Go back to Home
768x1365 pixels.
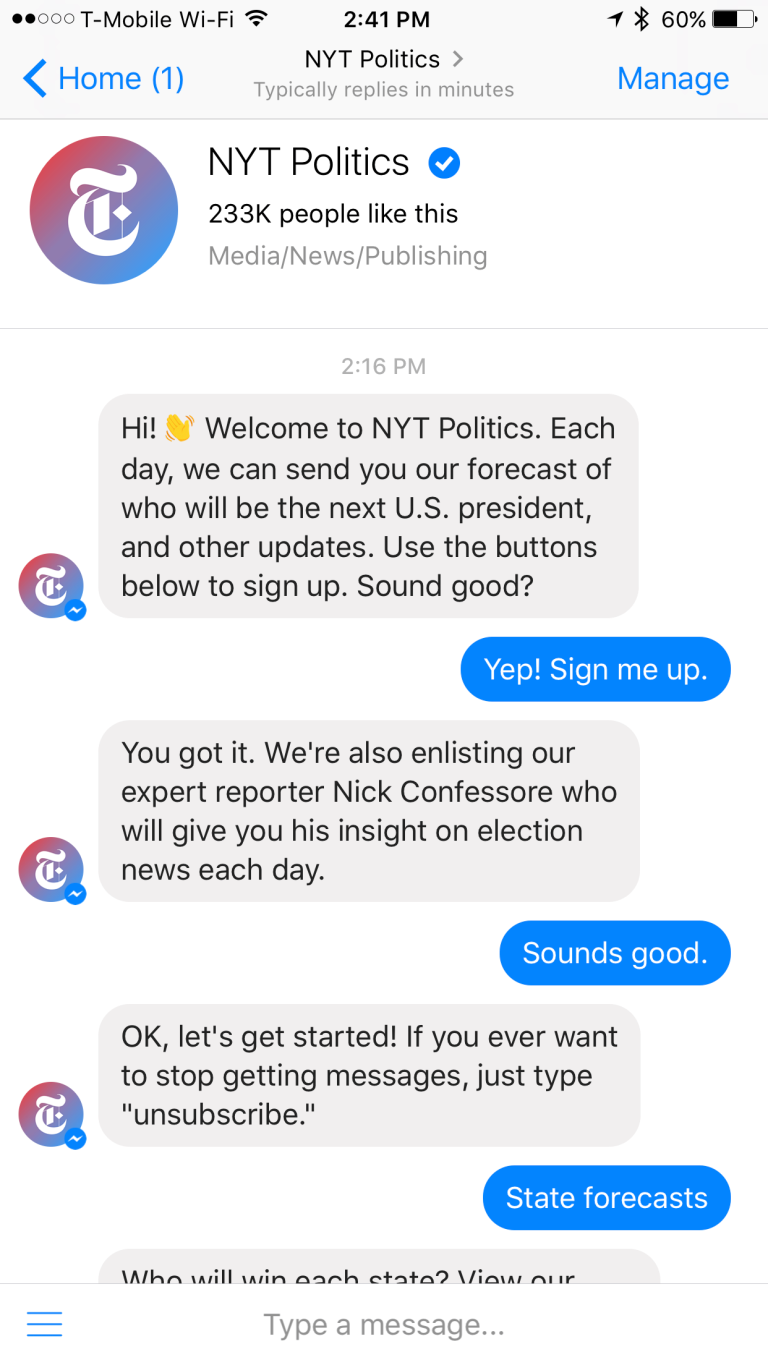(x=104, y=78)
